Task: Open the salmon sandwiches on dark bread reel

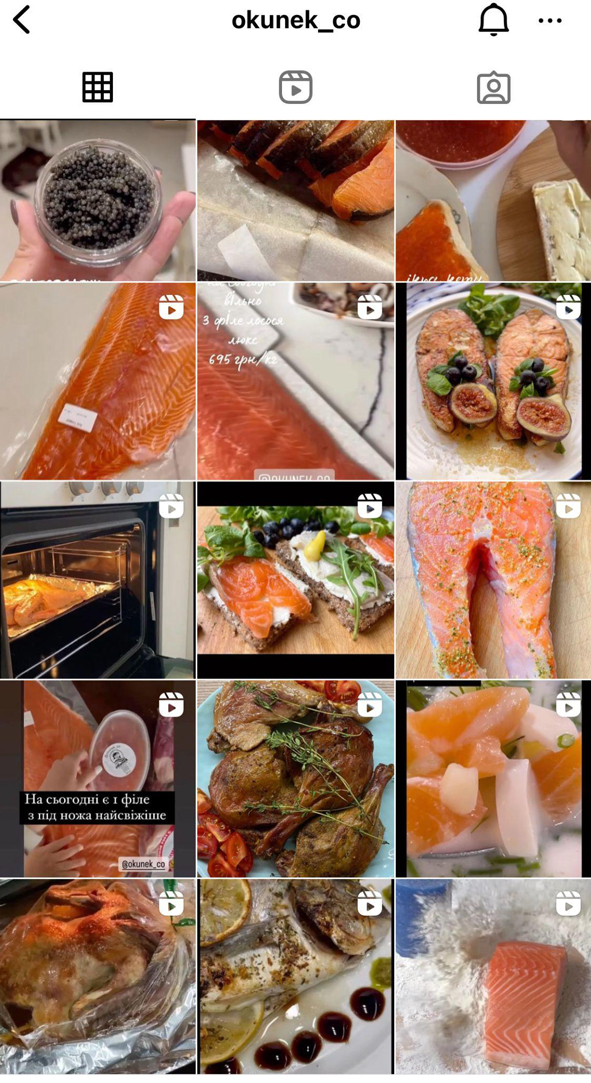Action: click(x=296, y=579)
